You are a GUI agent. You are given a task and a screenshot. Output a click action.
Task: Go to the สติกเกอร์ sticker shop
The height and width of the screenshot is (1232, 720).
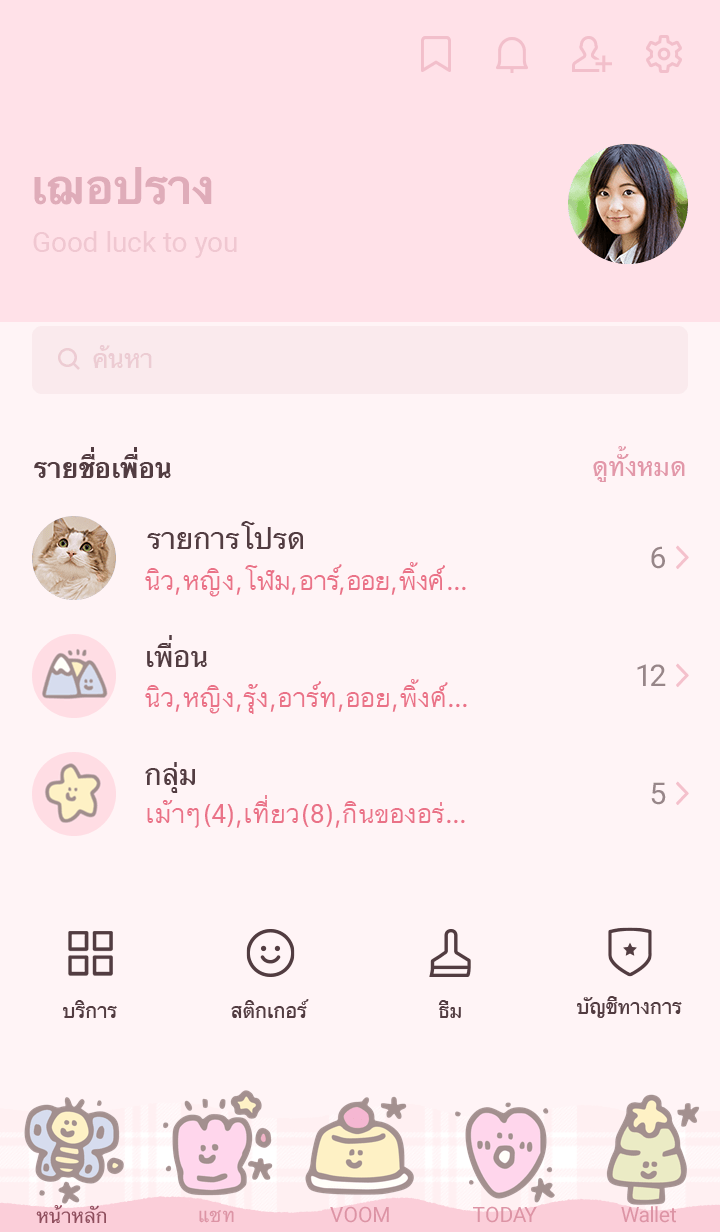(270, 974)
